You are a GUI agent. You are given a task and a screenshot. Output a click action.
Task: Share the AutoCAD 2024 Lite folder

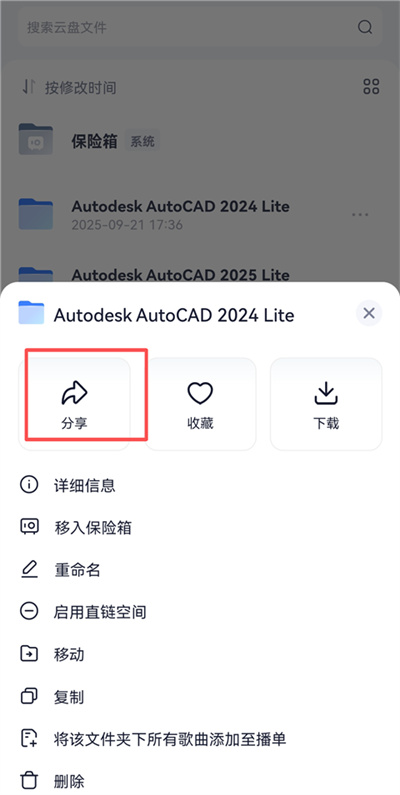point(75,404)
